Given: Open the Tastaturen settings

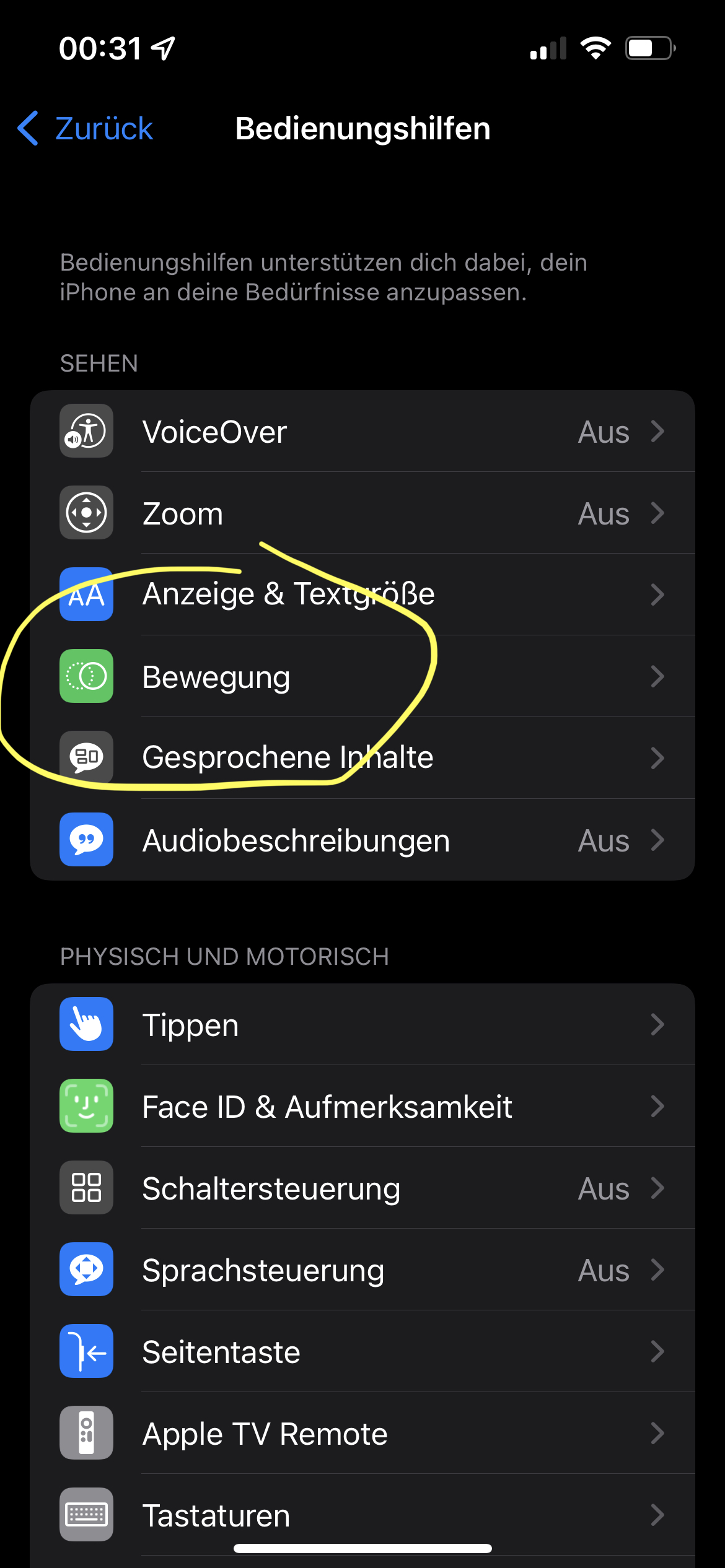Looking at the screenshot, I should click(362, 1515).
